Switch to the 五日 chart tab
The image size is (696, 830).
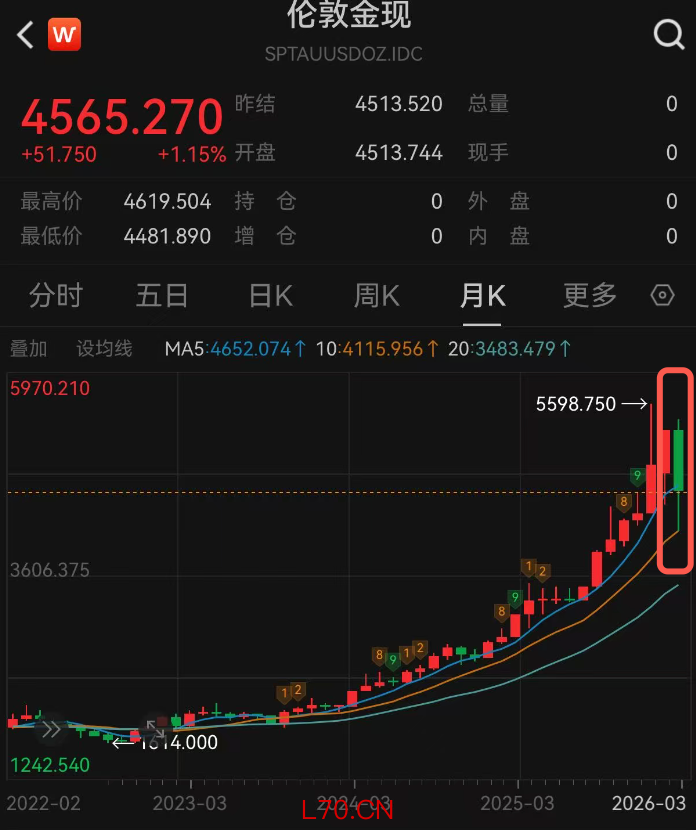click(162, 296)
